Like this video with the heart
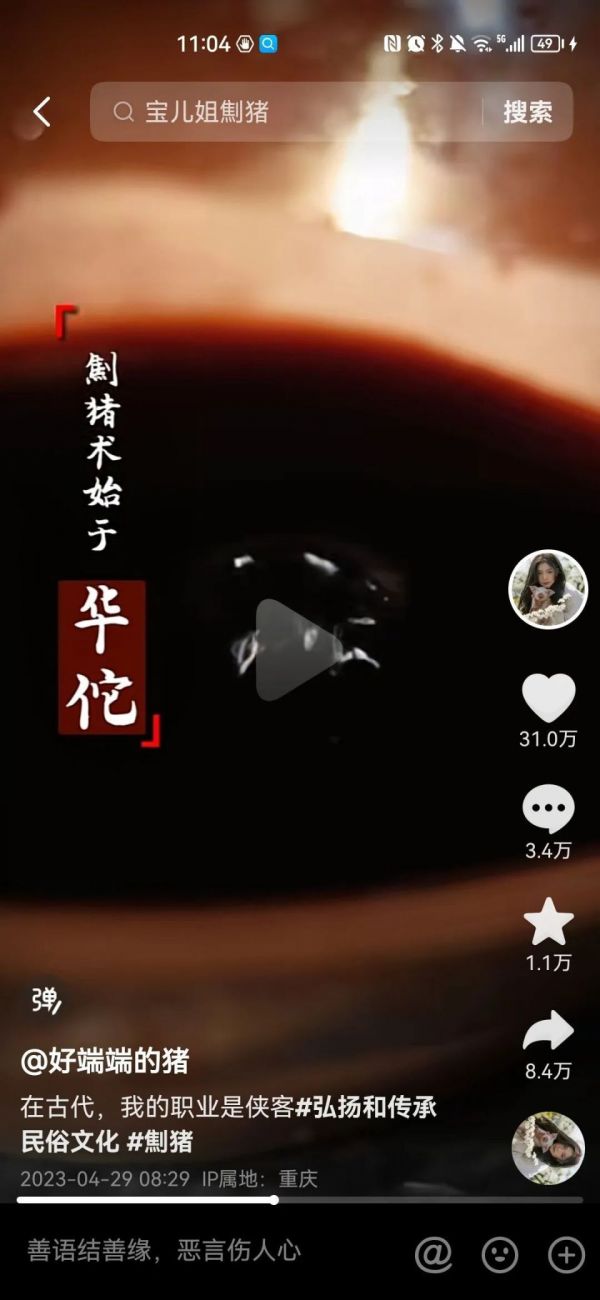Screen dimensions: 600x1300 click(x=548, y=698)
